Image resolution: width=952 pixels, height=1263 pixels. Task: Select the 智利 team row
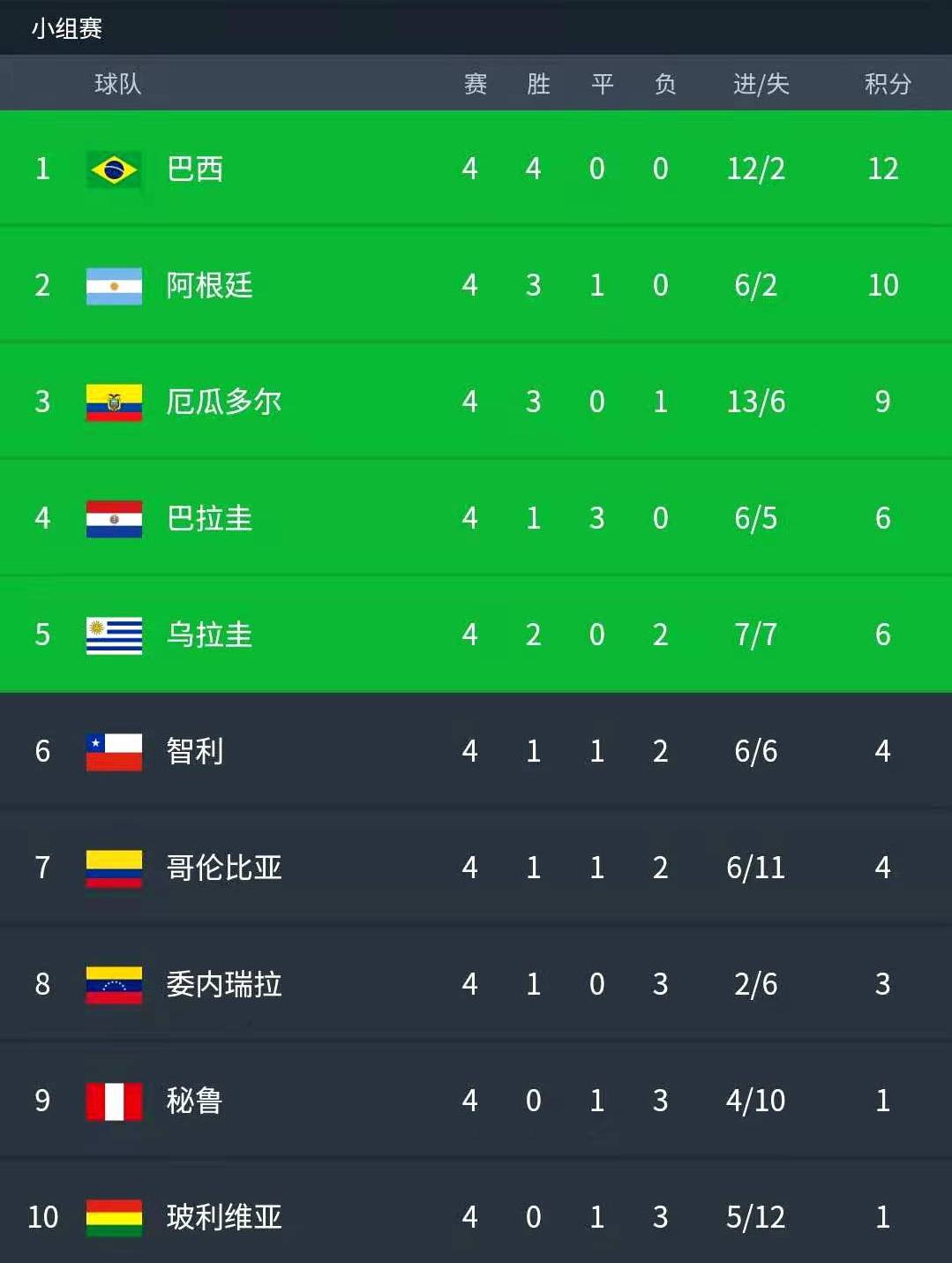(x=195, y=751)
